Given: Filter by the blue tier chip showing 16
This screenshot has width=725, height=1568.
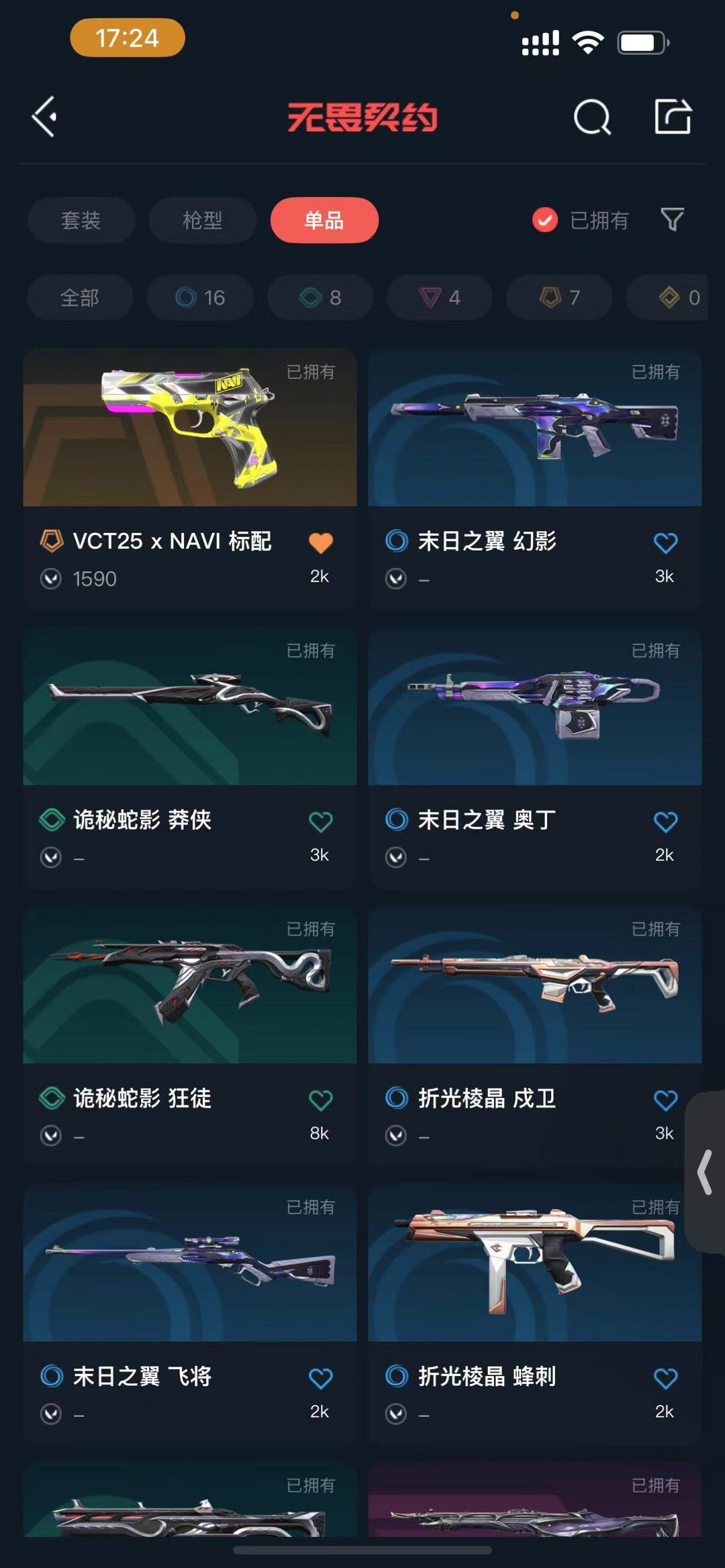Looking at the screenshot, I should click(x=200, y=297).
